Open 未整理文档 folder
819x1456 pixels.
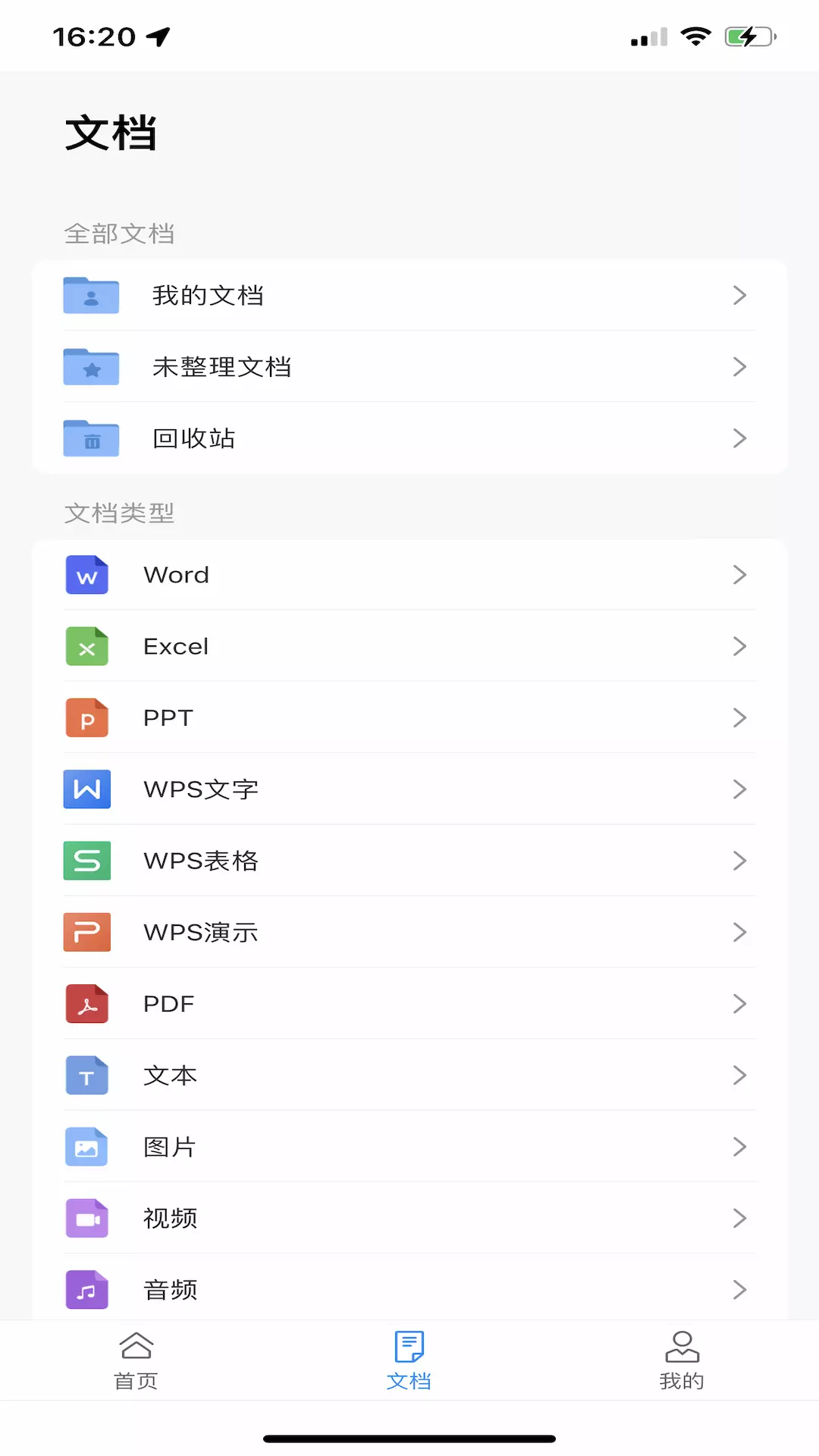[x=409, y=366]
